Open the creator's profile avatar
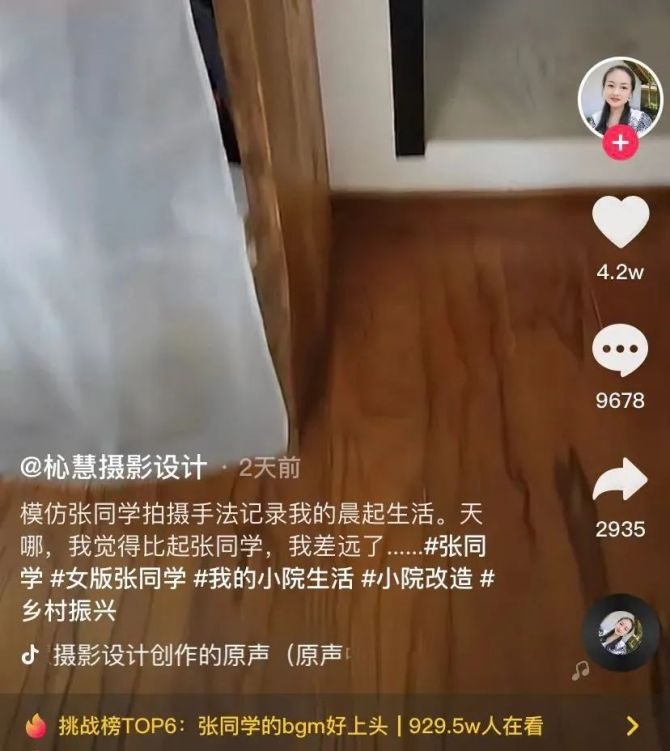Image resolution: width=670 pixels, height=751 pixels. (x=620, y=96)
